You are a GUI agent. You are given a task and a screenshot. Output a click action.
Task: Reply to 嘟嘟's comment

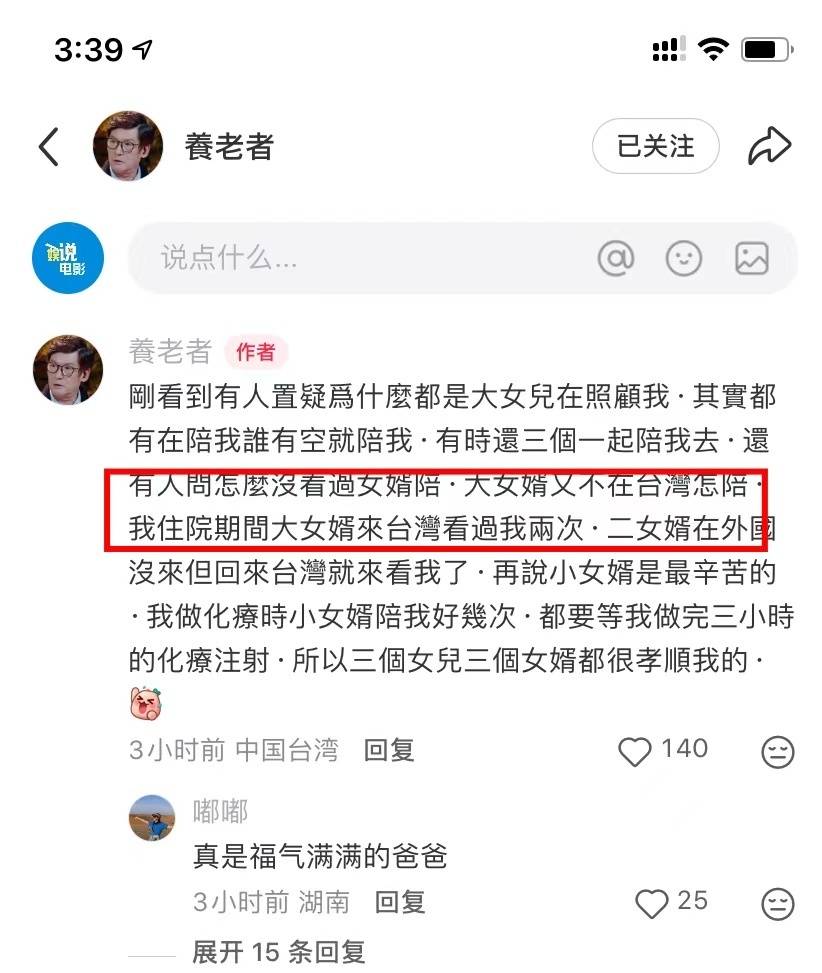point(400,903)
